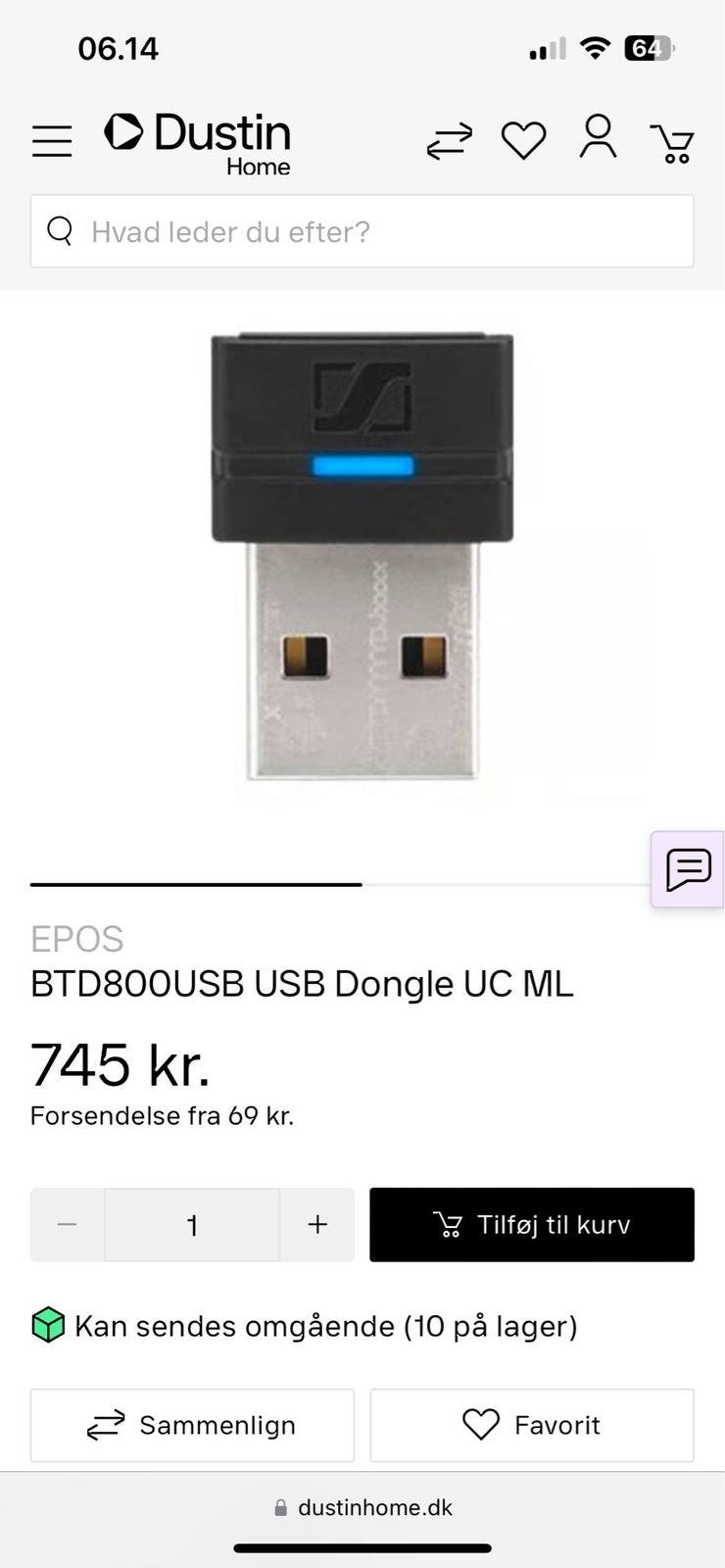Open the EPOS brand link
The height and width of the screenshot is (1568, 725).
(77, 939)
